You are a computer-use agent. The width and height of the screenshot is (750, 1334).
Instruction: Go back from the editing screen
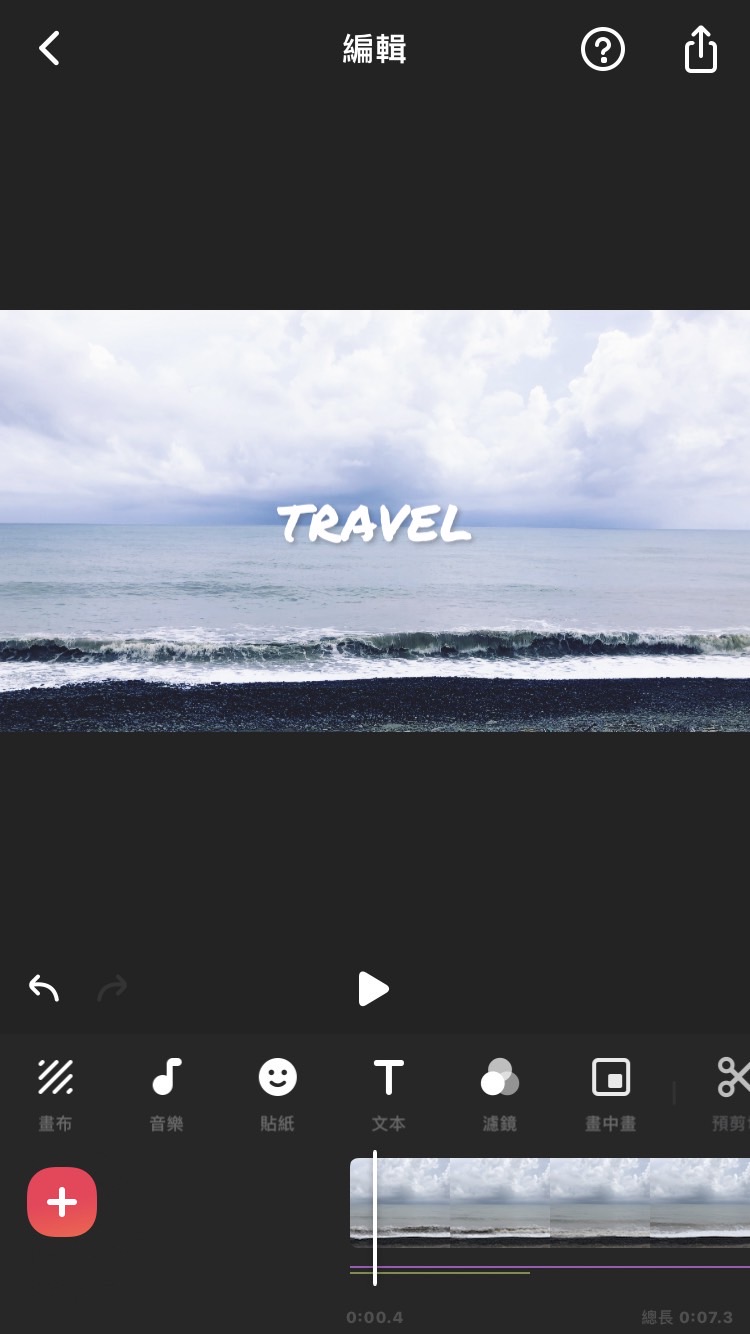tap(50, 48)
